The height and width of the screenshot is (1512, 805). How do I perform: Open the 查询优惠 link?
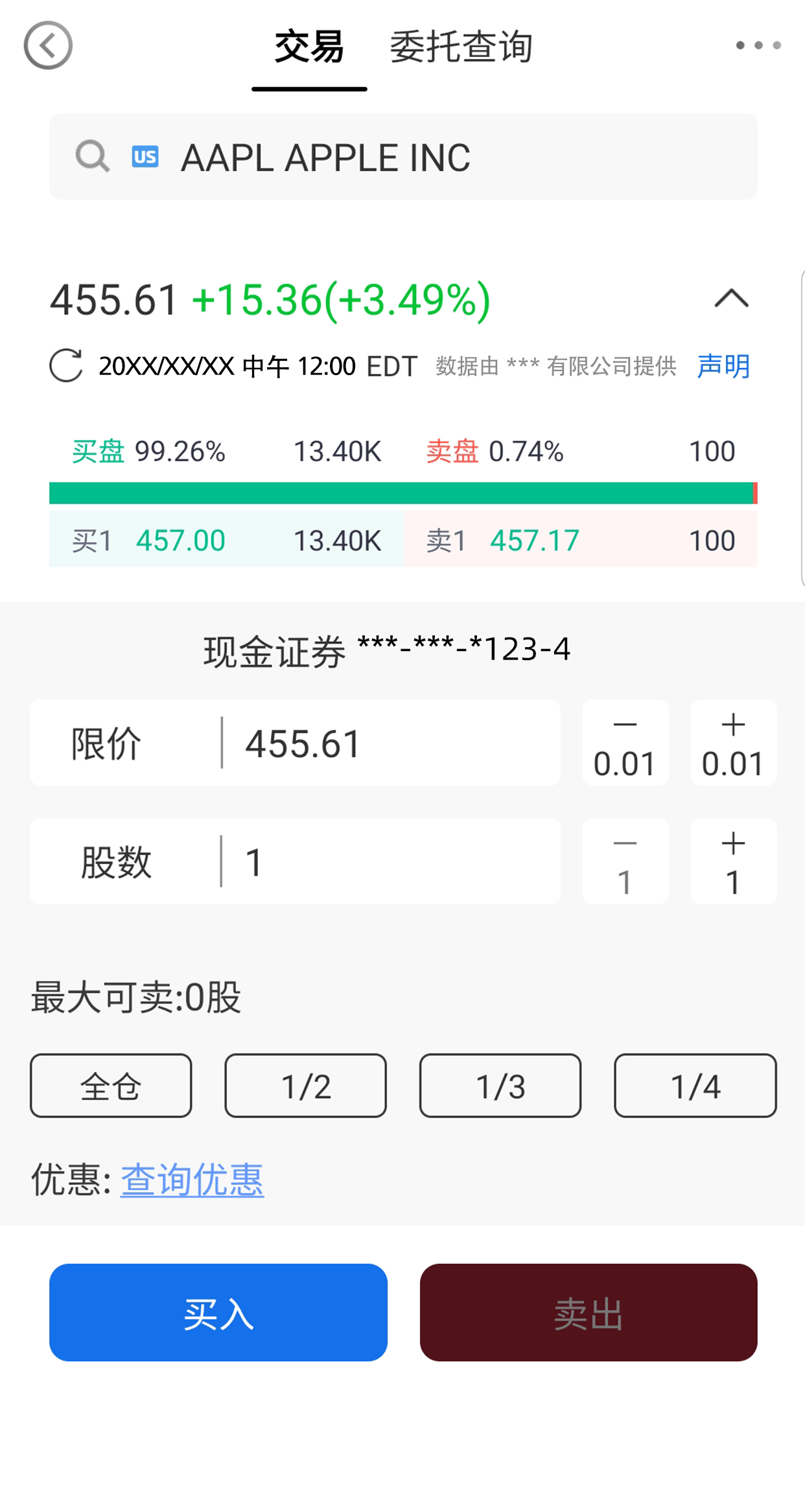192,1179
